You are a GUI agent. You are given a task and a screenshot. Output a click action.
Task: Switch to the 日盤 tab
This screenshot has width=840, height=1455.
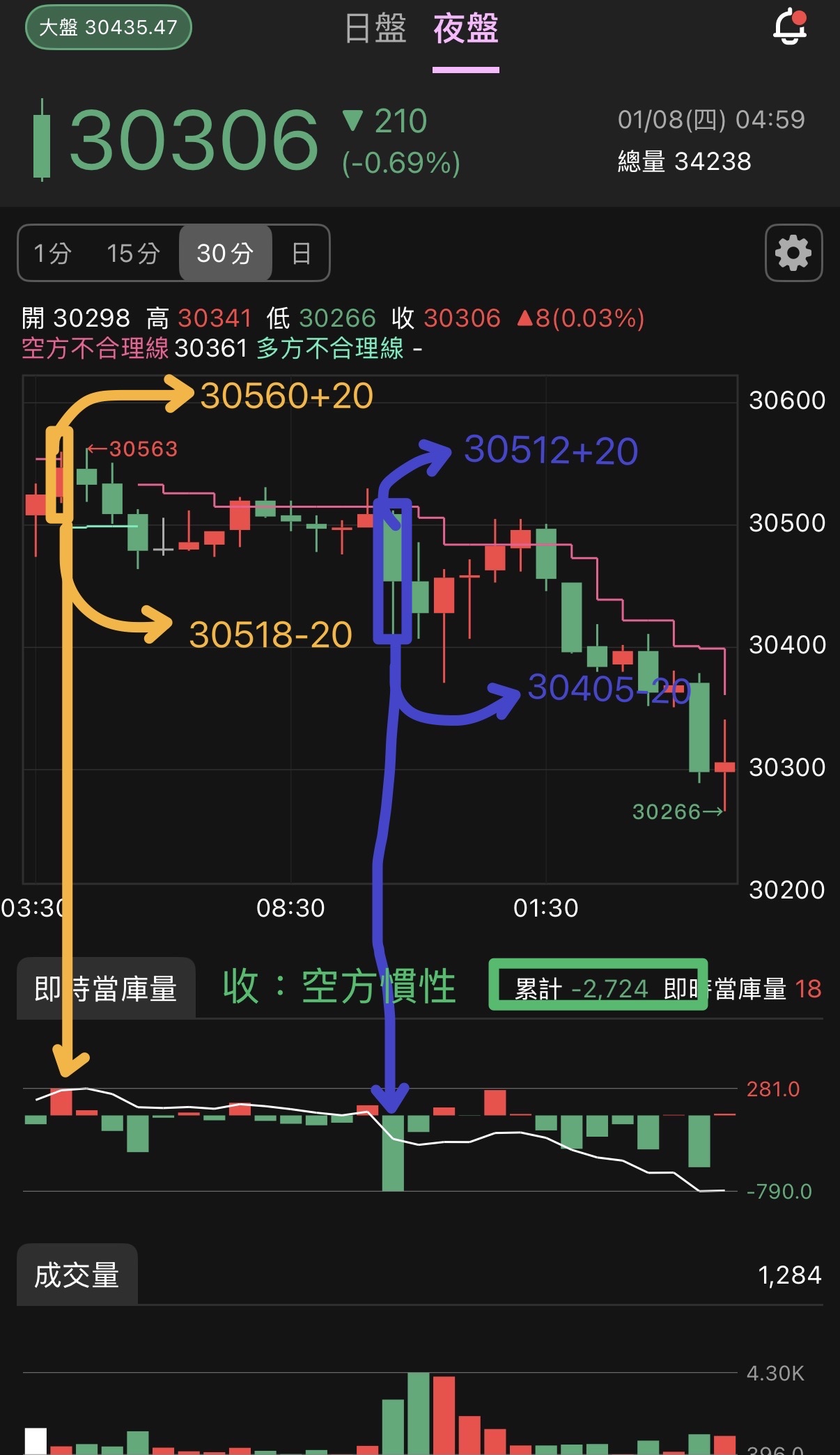point(375,29)
